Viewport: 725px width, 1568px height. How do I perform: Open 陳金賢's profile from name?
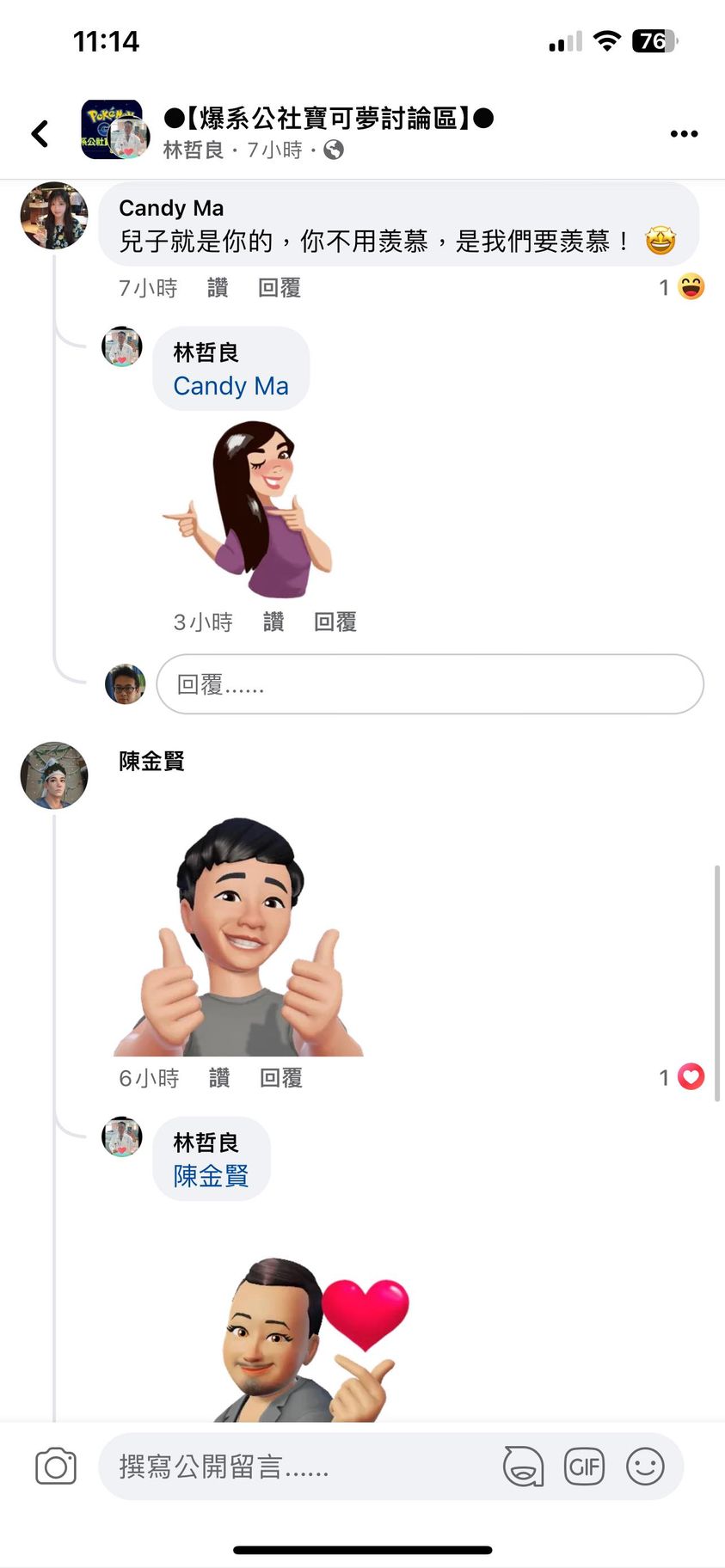(x=151, y=761)
